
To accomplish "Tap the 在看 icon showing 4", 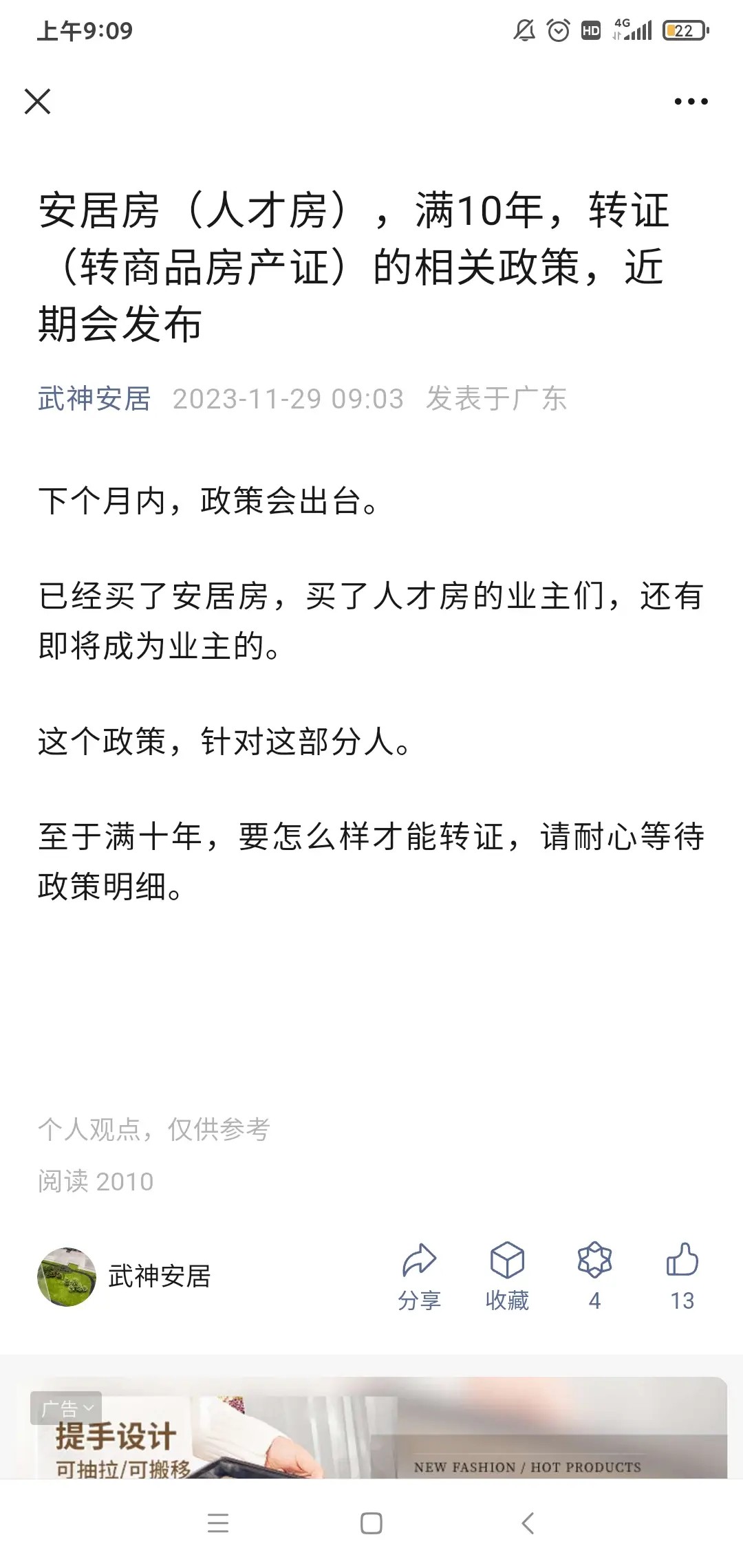I will 594,1276.
